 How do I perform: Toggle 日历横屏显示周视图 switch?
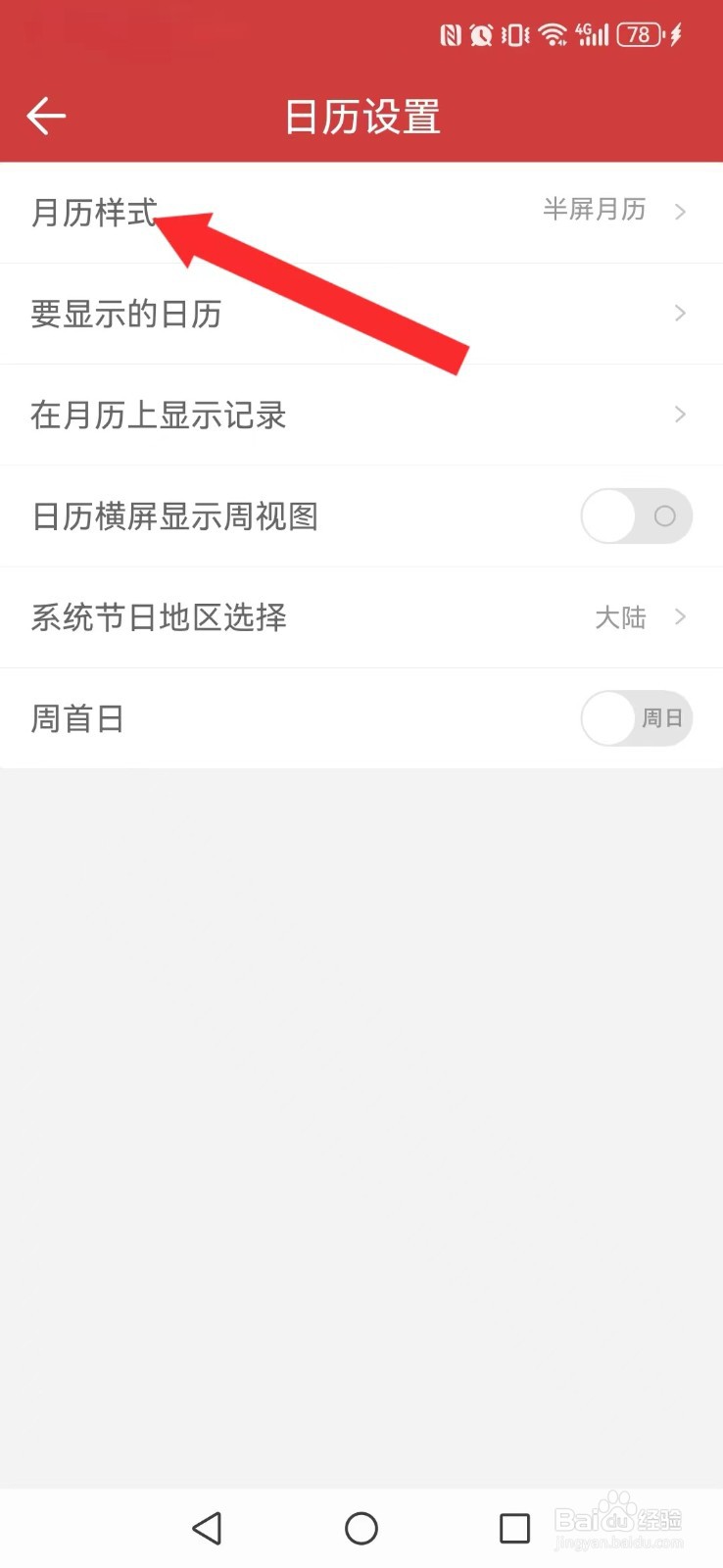click(637, 516)
